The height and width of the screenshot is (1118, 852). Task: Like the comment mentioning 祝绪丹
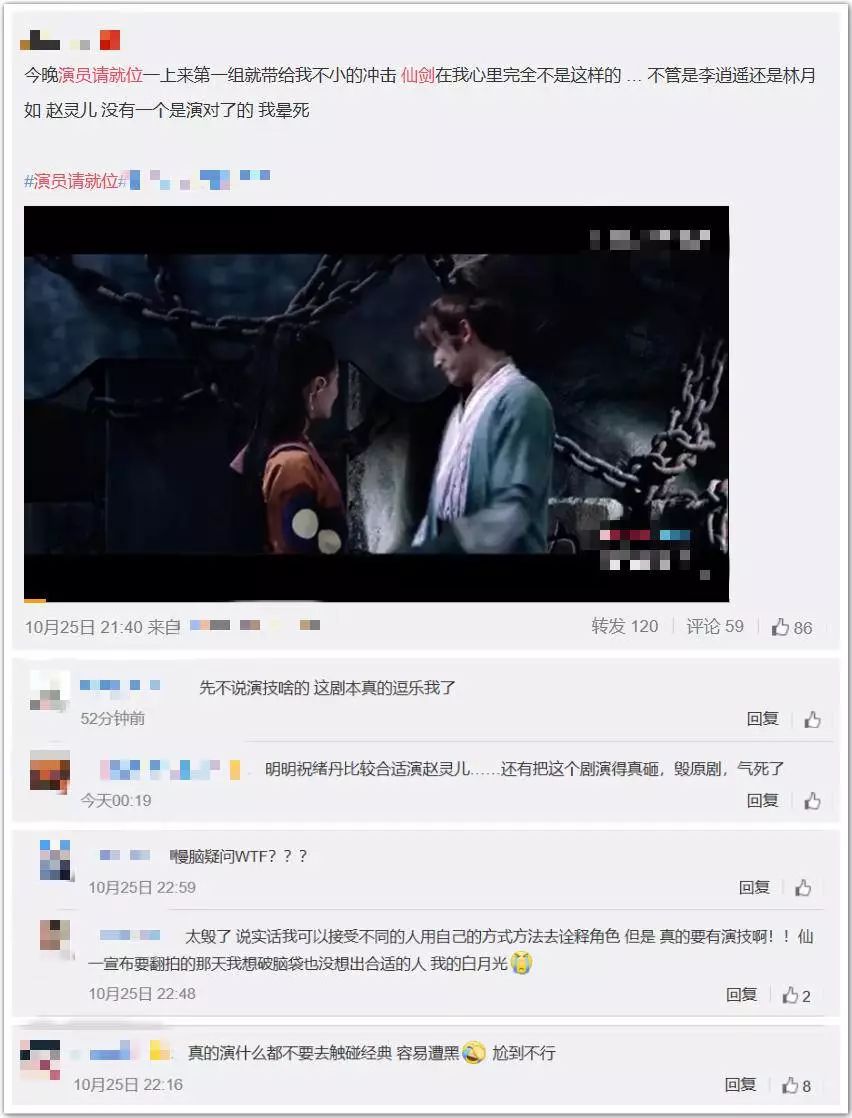coord(812,801)
